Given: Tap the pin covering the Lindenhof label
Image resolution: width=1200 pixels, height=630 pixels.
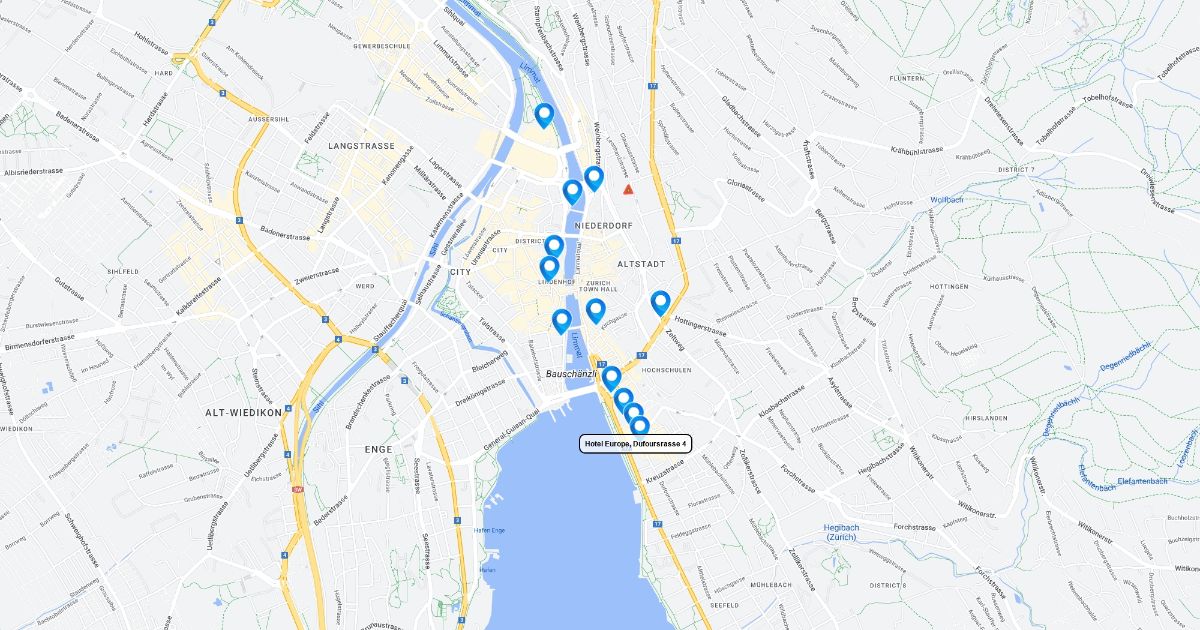Looking at the screenshot, I should click(x=549, y=268).
